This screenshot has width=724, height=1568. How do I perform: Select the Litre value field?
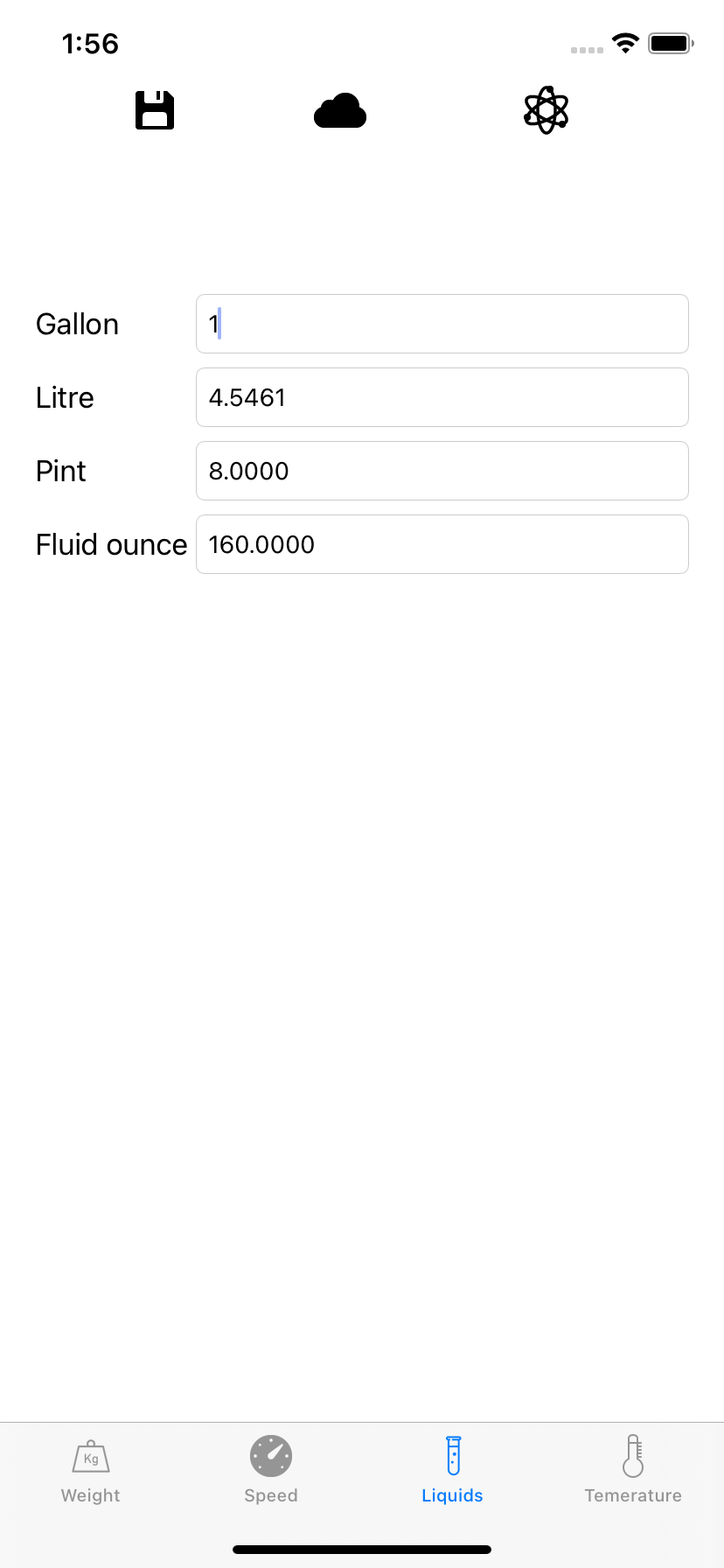(x=442, y=397)
